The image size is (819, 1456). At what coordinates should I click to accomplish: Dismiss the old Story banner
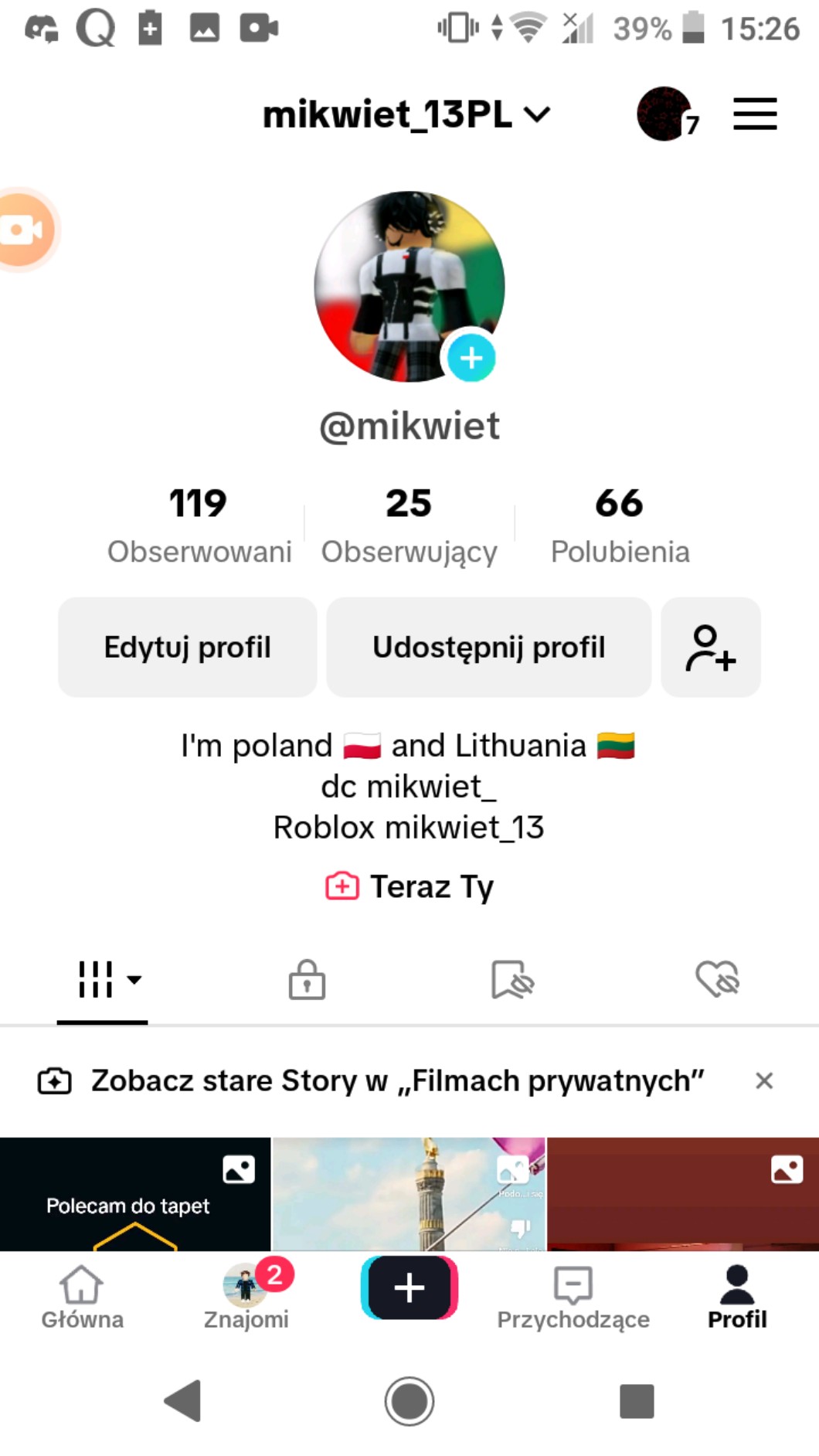764,1080
